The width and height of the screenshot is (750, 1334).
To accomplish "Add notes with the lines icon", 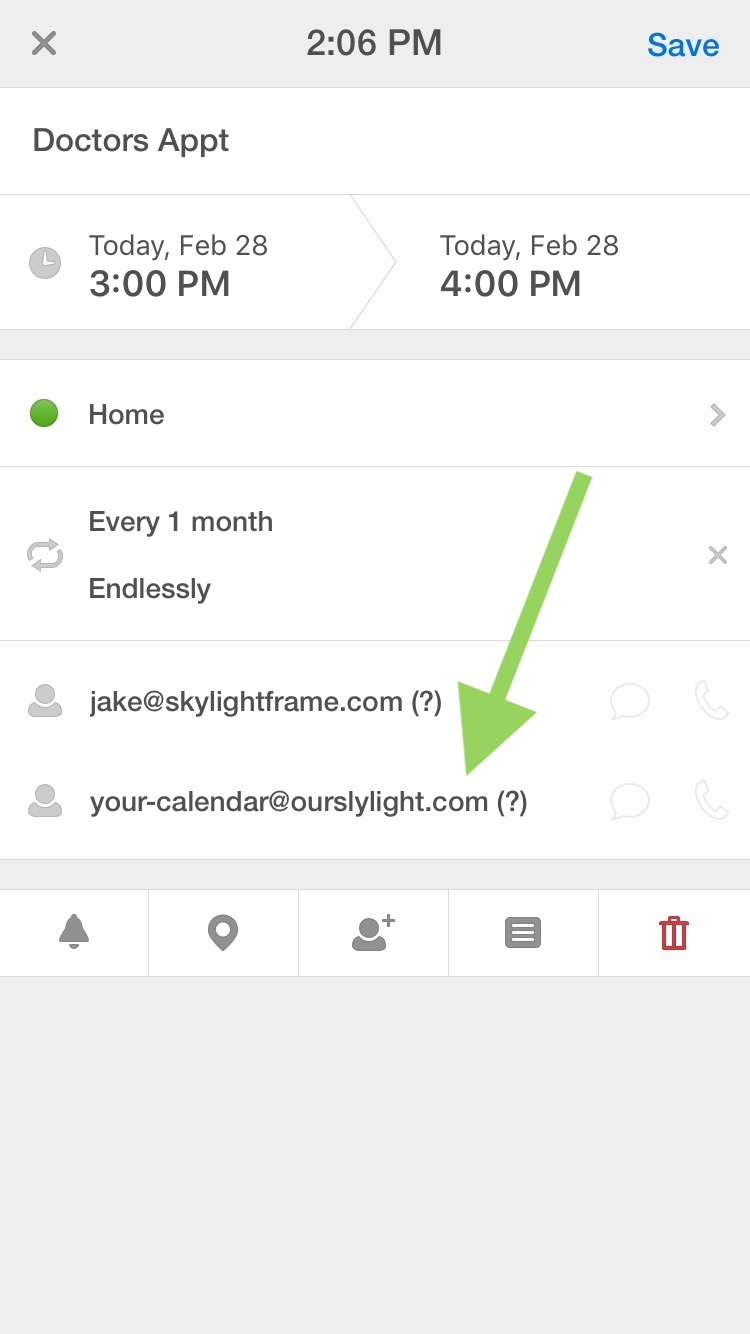I will pyautogui.click(x=523, y=933).
